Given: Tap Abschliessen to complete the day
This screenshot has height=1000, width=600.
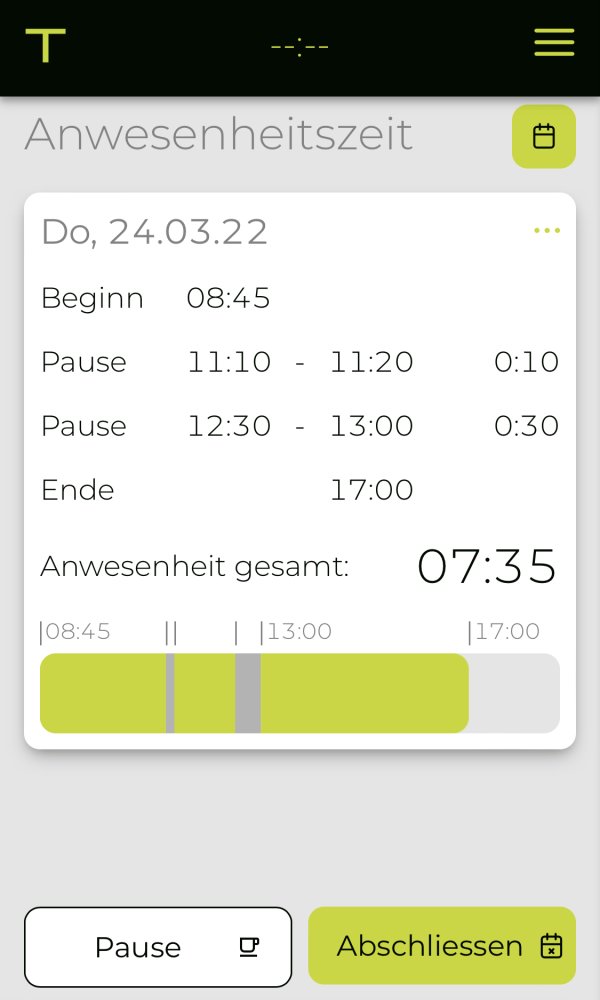Looking at the screenshot, I should point(442,946).
